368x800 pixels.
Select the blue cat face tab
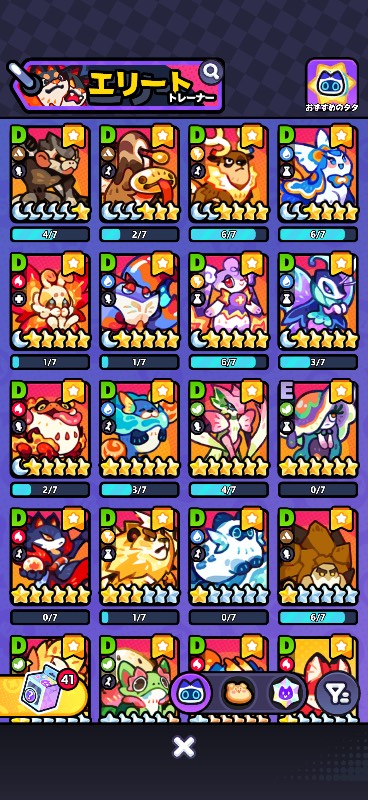pyautogui.click(x=191, y=692)
